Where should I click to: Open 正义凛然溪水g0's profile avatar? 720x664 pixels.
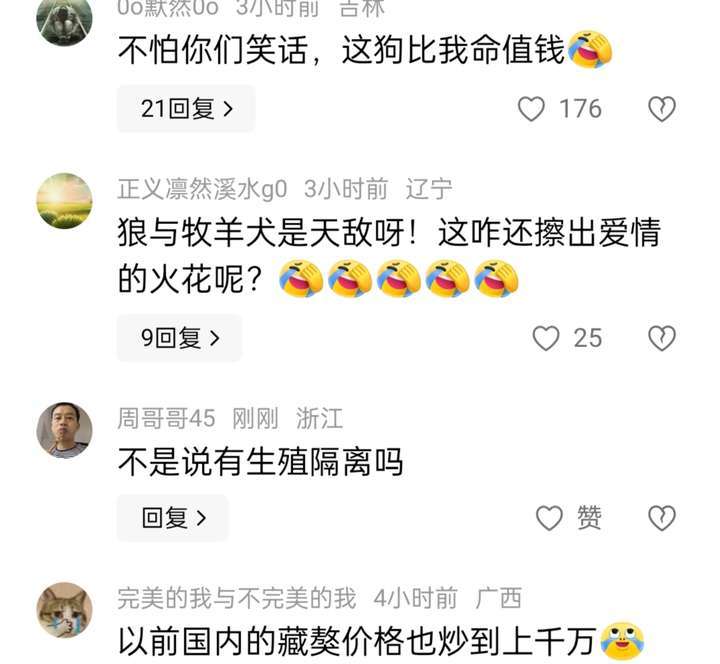pyautogui.click(x=64, y=201)
